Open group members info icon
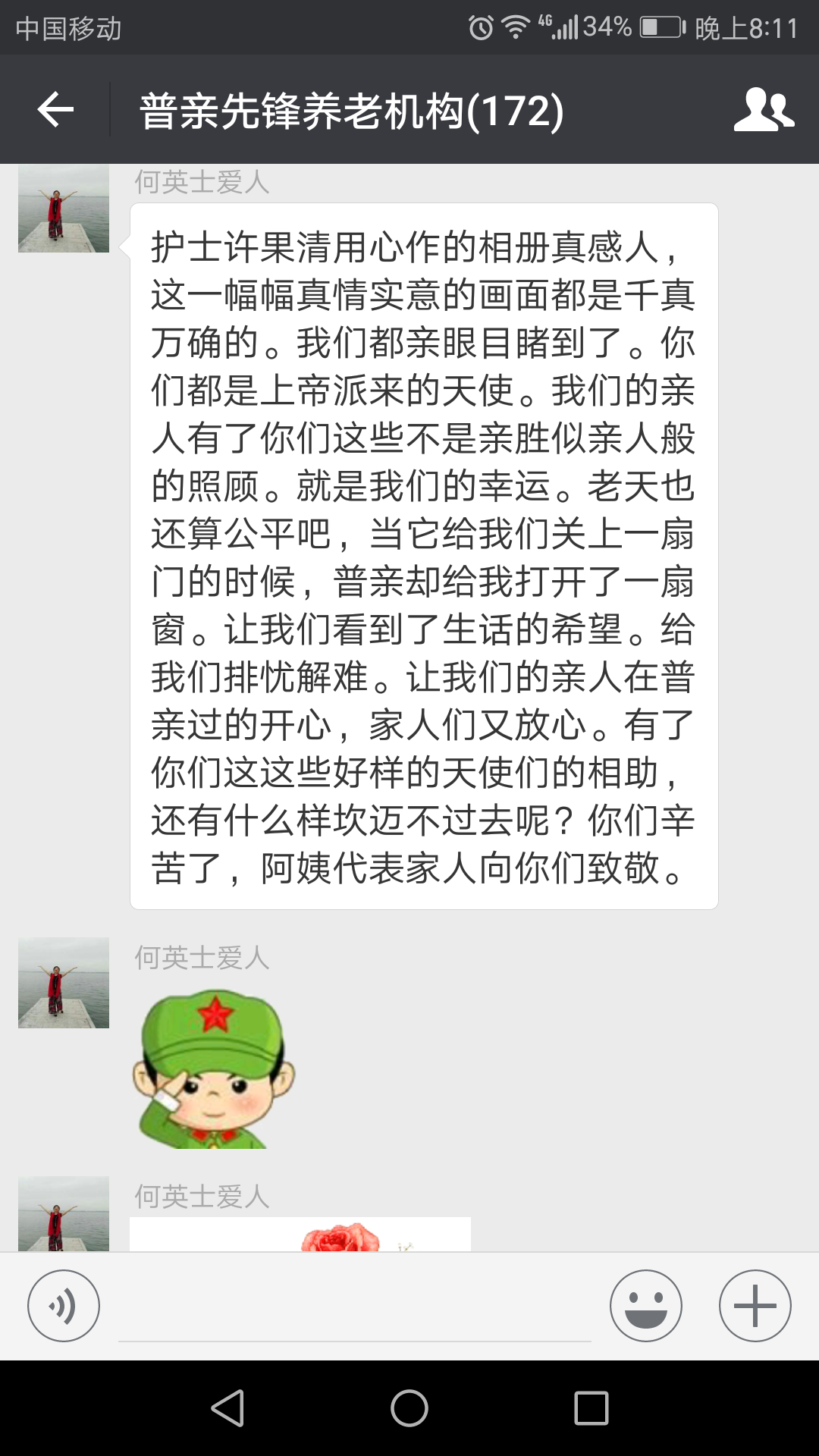Screen dimensions: 819x1456 (764, 110)
